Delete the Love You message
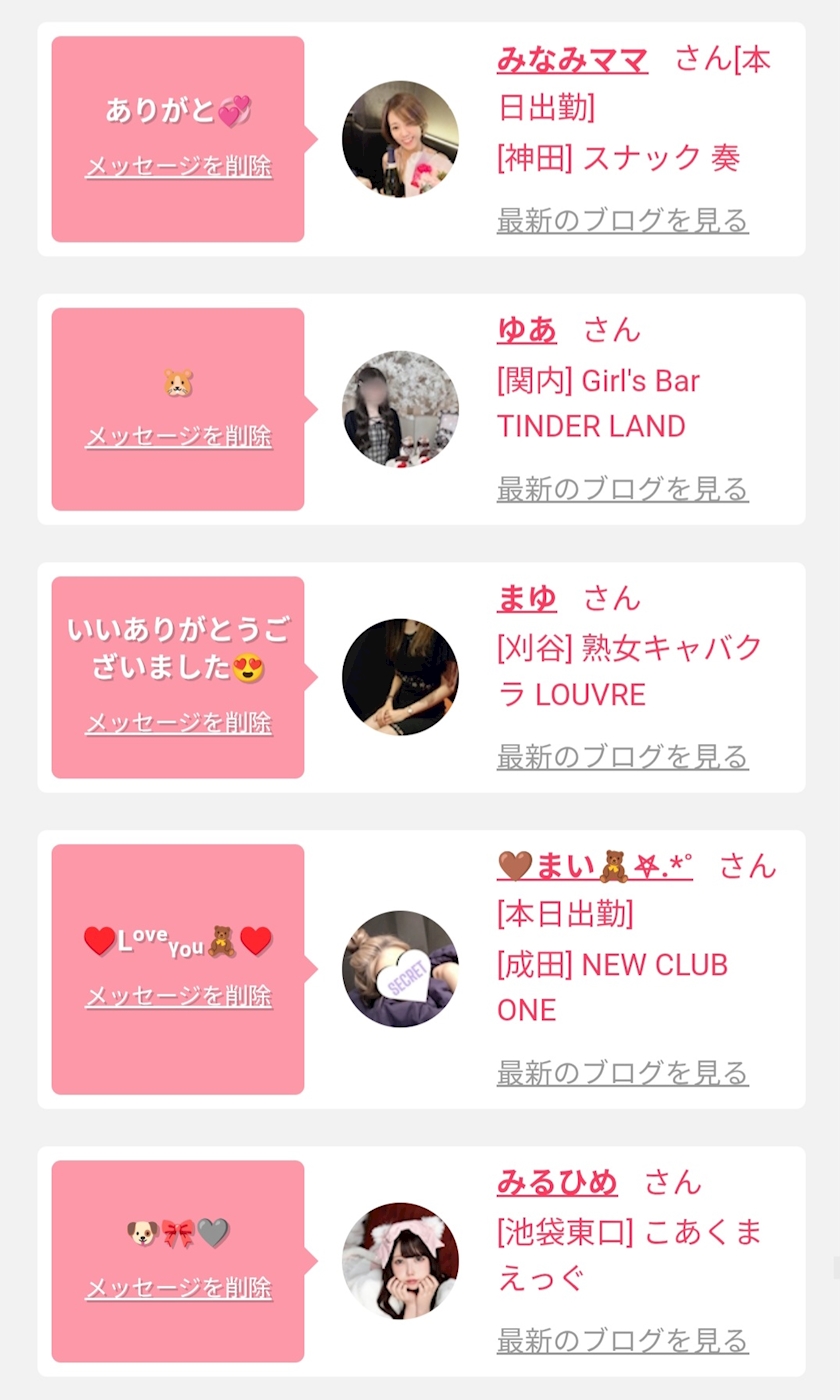 tap(178, 997)
